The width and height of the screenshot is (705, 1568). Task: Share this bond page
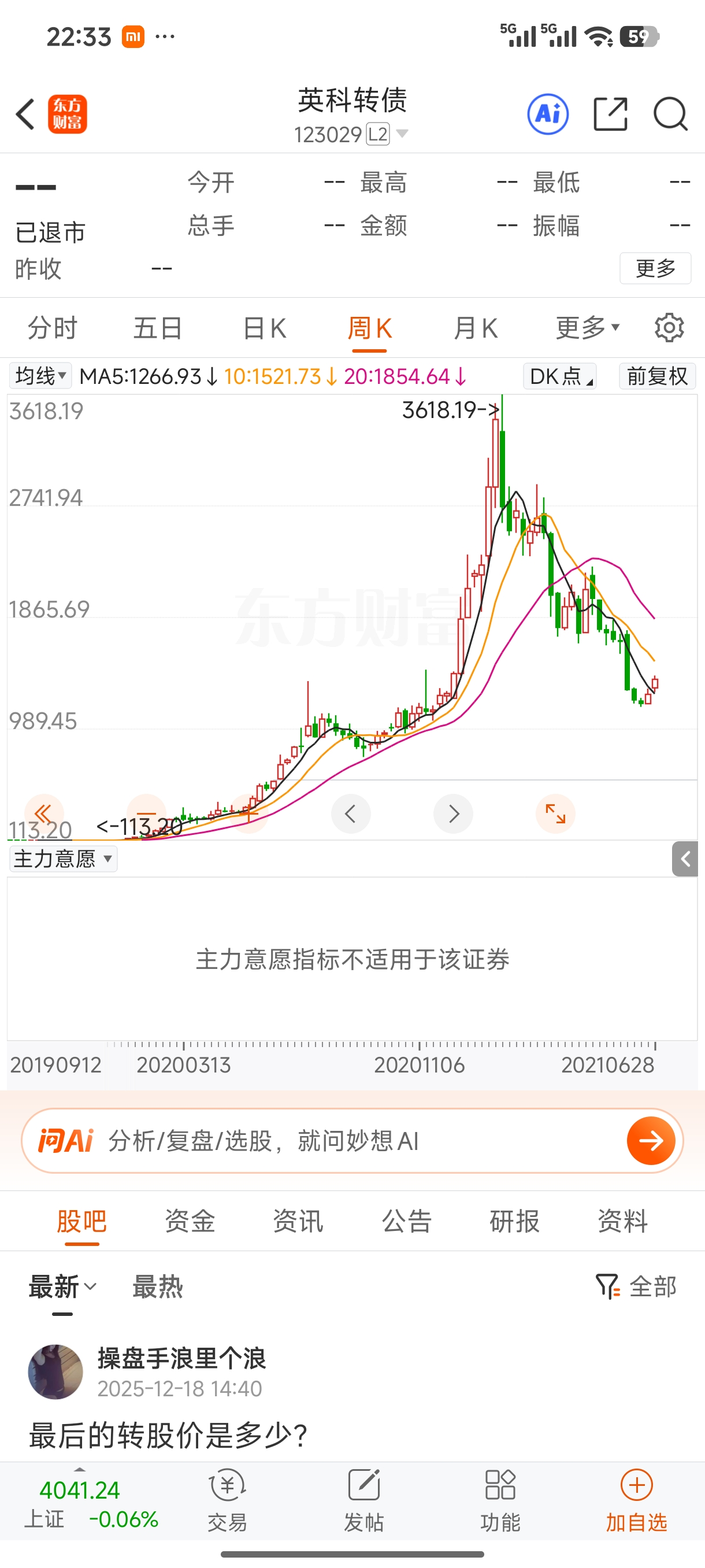click(x=610, y=114)
